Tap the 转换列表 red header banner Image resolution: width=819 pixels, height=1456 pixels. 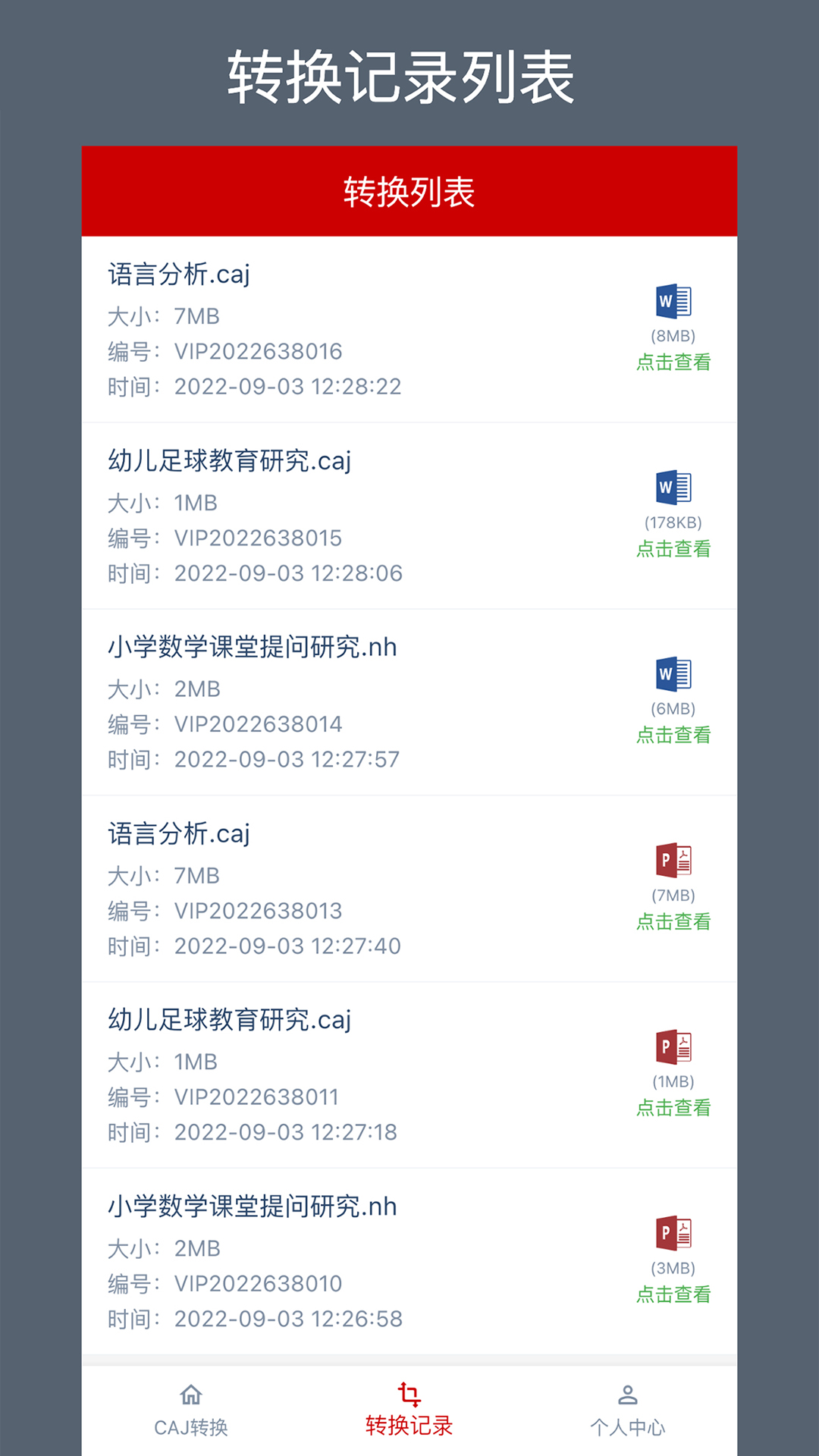point(409,191)
